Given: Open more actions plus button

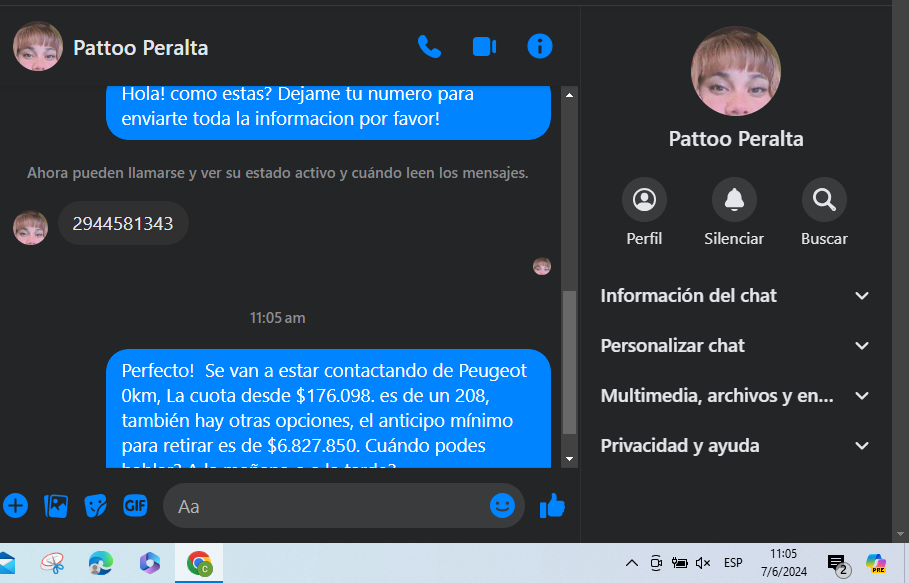Looking at the screenshot, I should (x=15, y=506).
